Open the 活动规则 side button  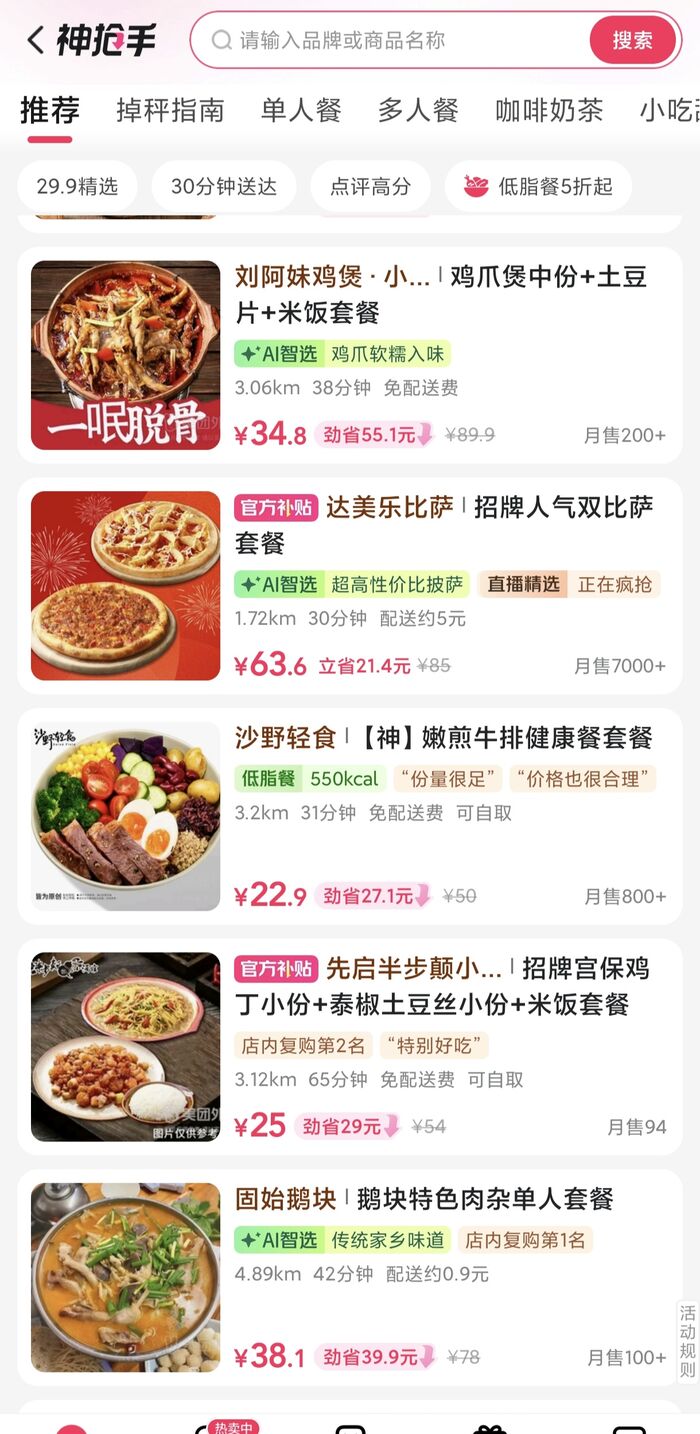(687, 1341)
